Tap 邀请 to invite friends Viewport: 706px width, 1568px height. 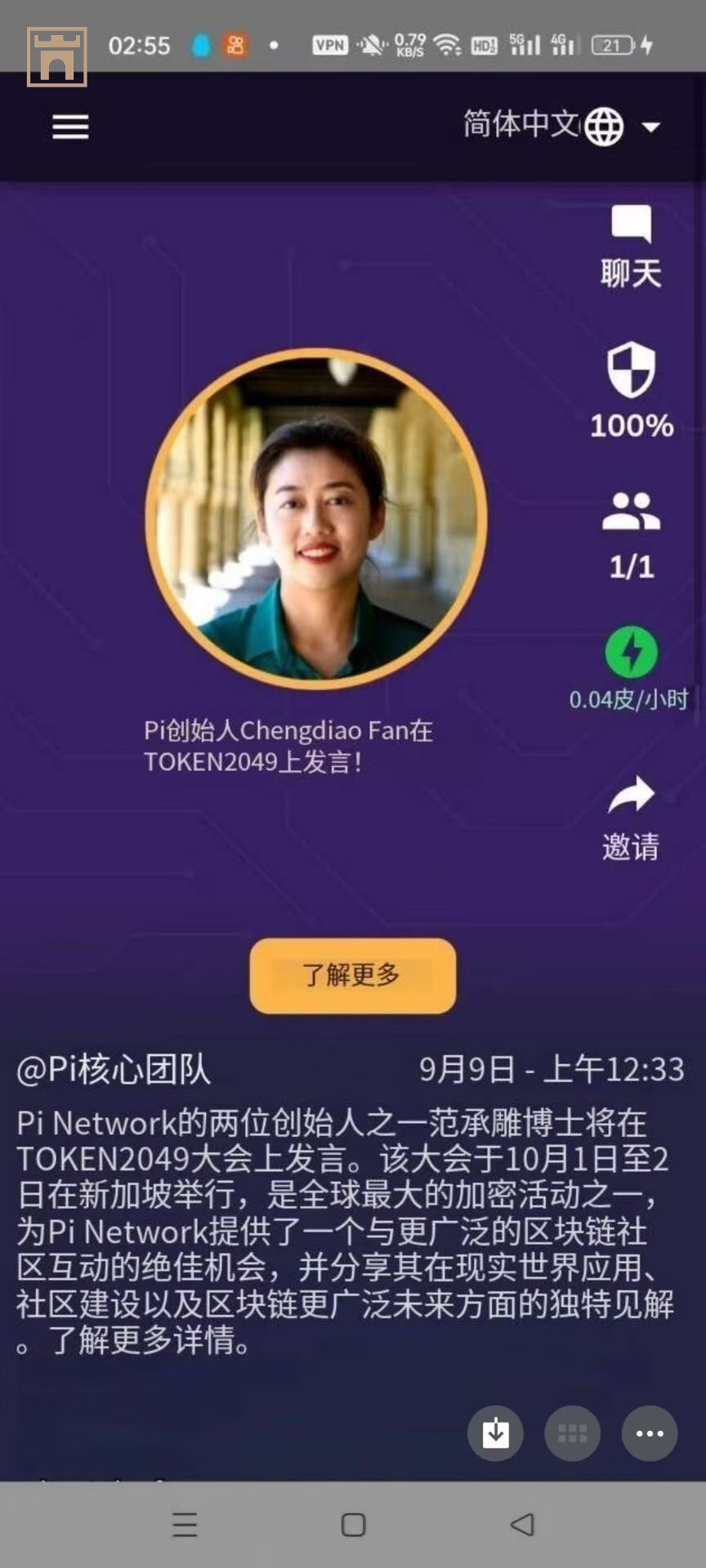pos(631,817)
